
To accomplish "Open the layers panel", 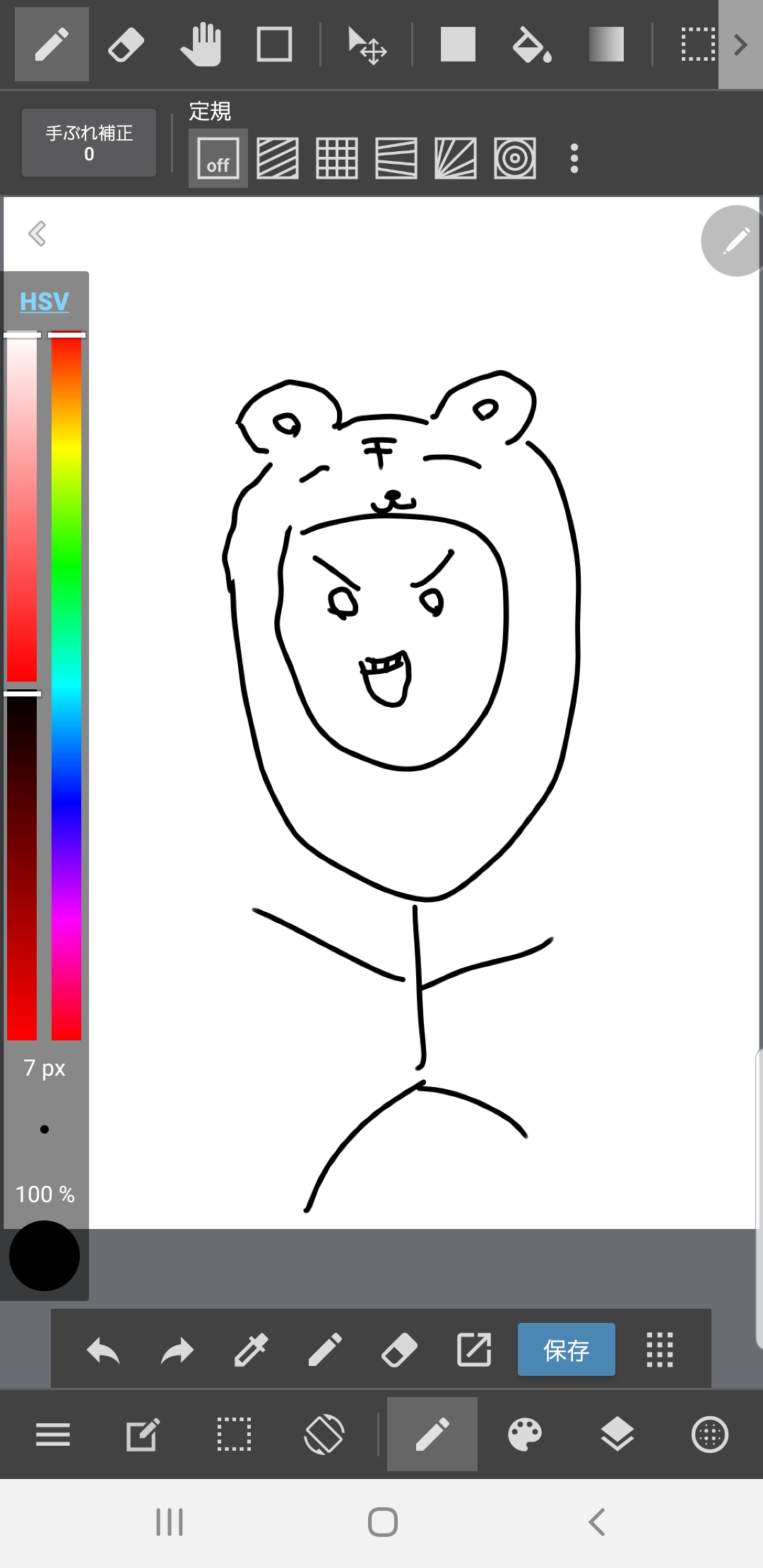I will coord(617,1435).
